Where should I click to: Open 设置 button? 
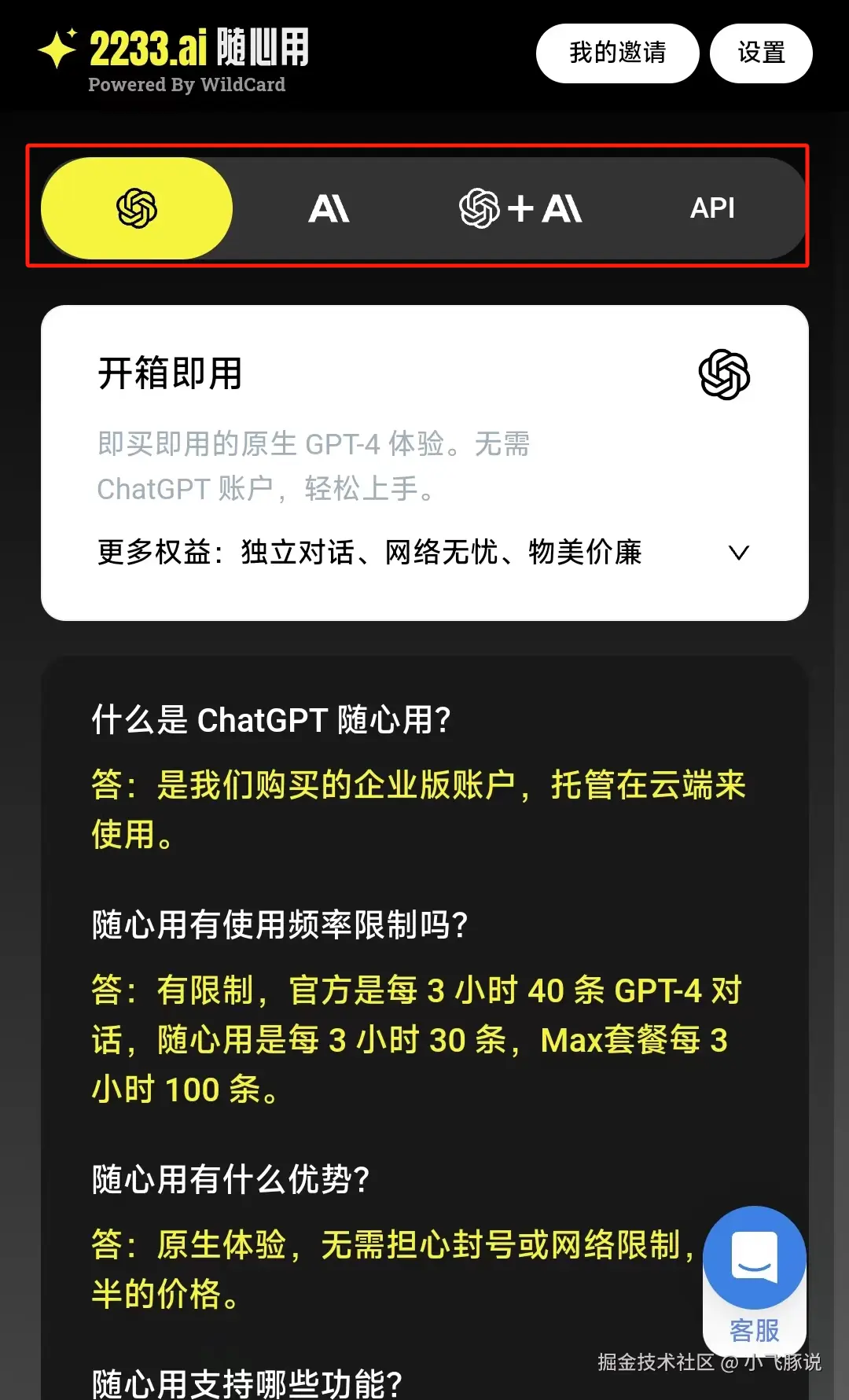tap(760, 53)
